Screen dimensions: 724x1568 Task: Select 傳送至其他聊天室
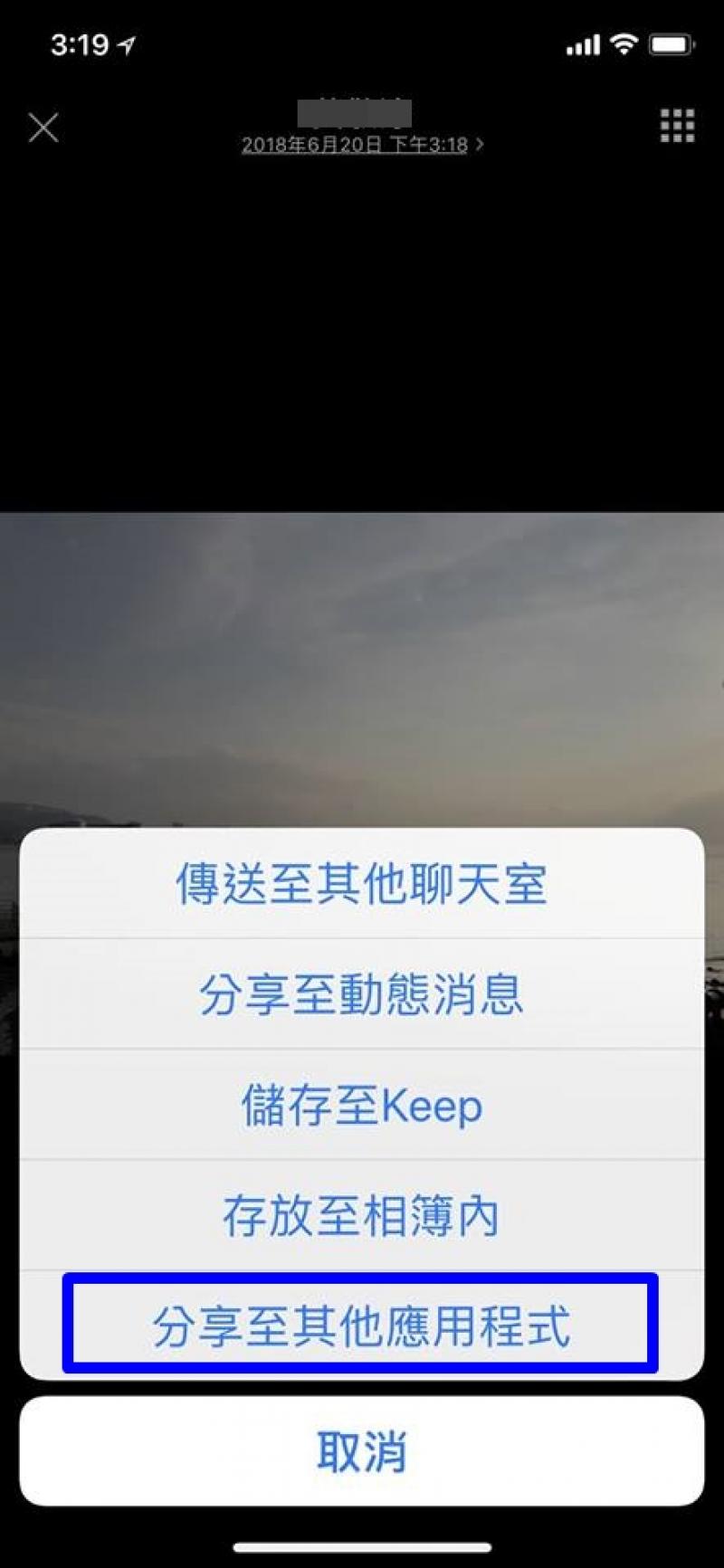(362, 884)
